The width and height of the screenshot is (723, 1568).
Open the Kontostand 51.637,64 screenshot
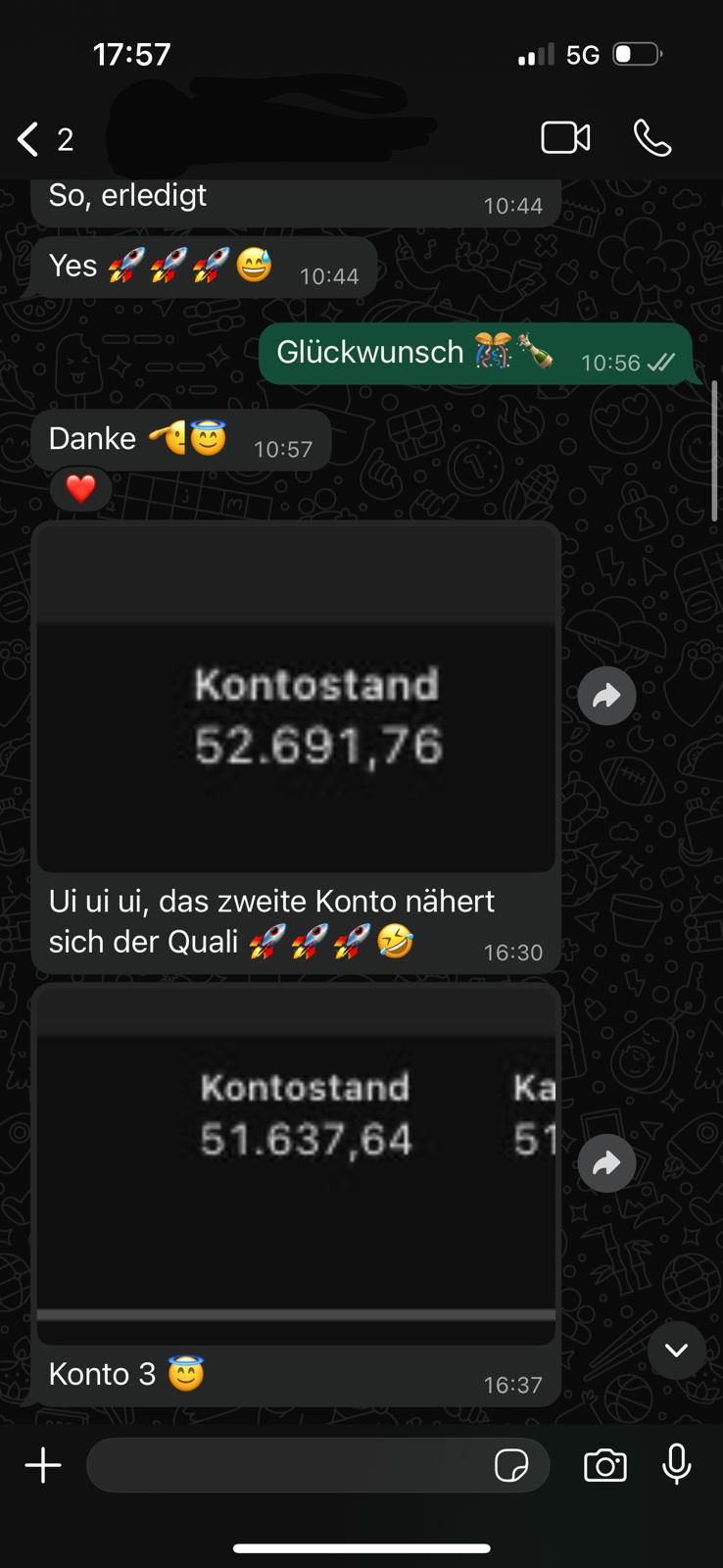pos(294,1161)
